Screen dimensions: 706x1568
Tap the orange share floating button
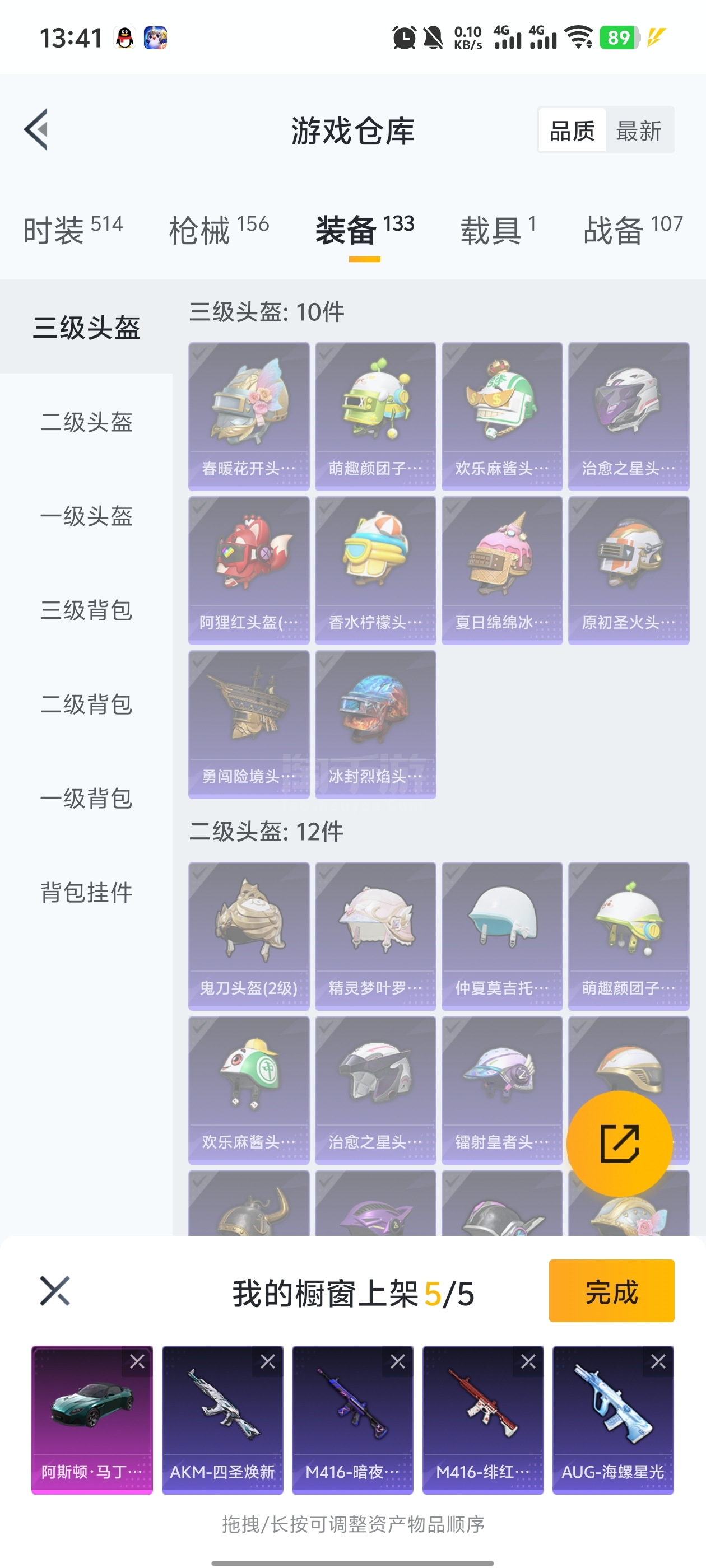tap(620, 1144)
